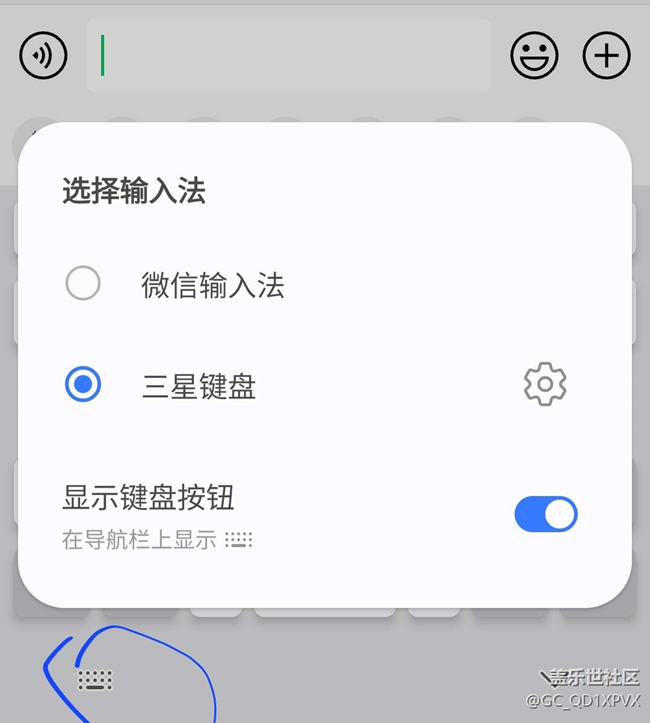Tap the voice input icon
The width and height of the screenshot is (650, 723).
tap(43, 56)
